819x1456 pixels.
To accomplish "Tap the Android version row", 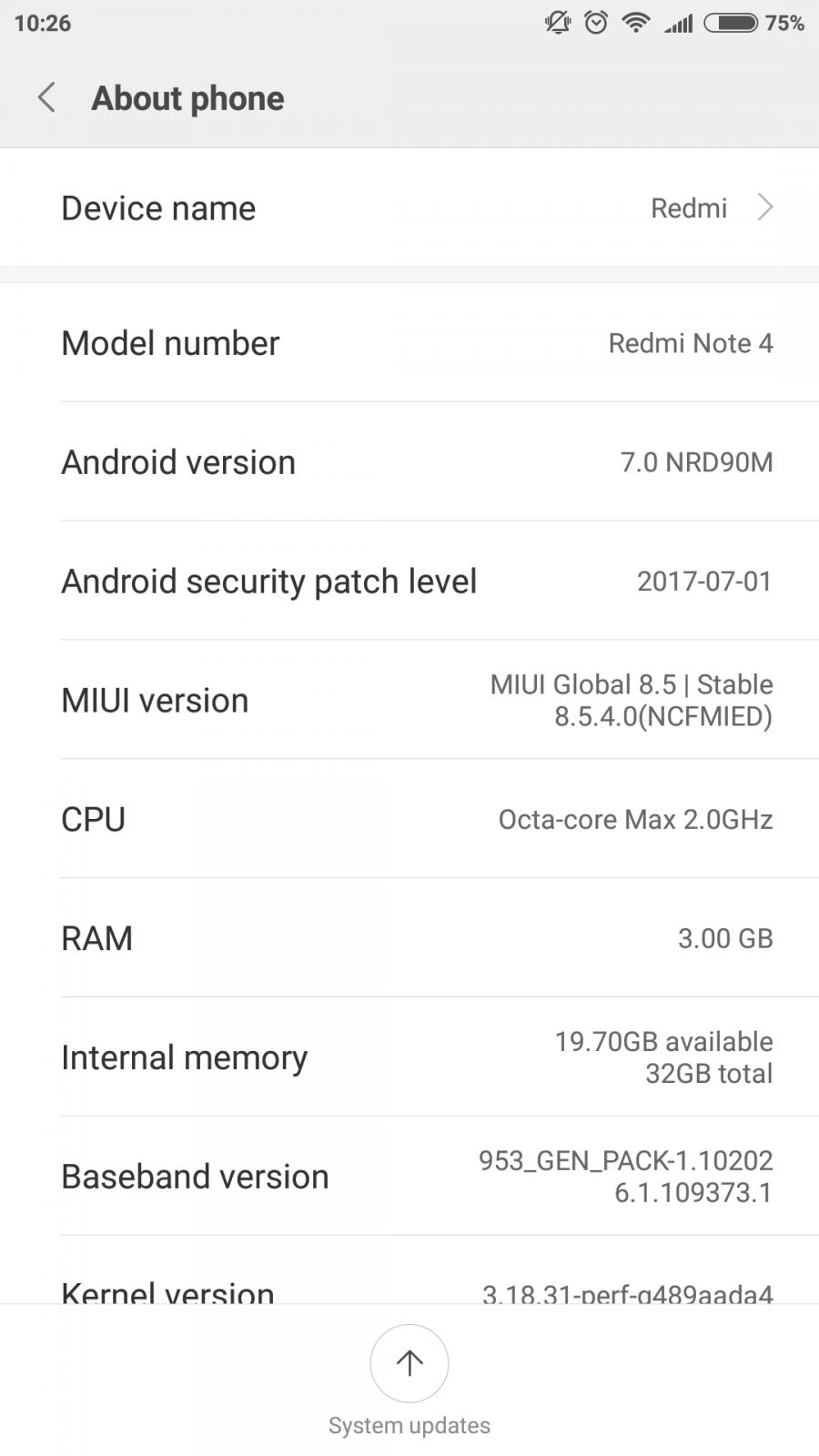I will pyautogui.click(x=409, y=462).
